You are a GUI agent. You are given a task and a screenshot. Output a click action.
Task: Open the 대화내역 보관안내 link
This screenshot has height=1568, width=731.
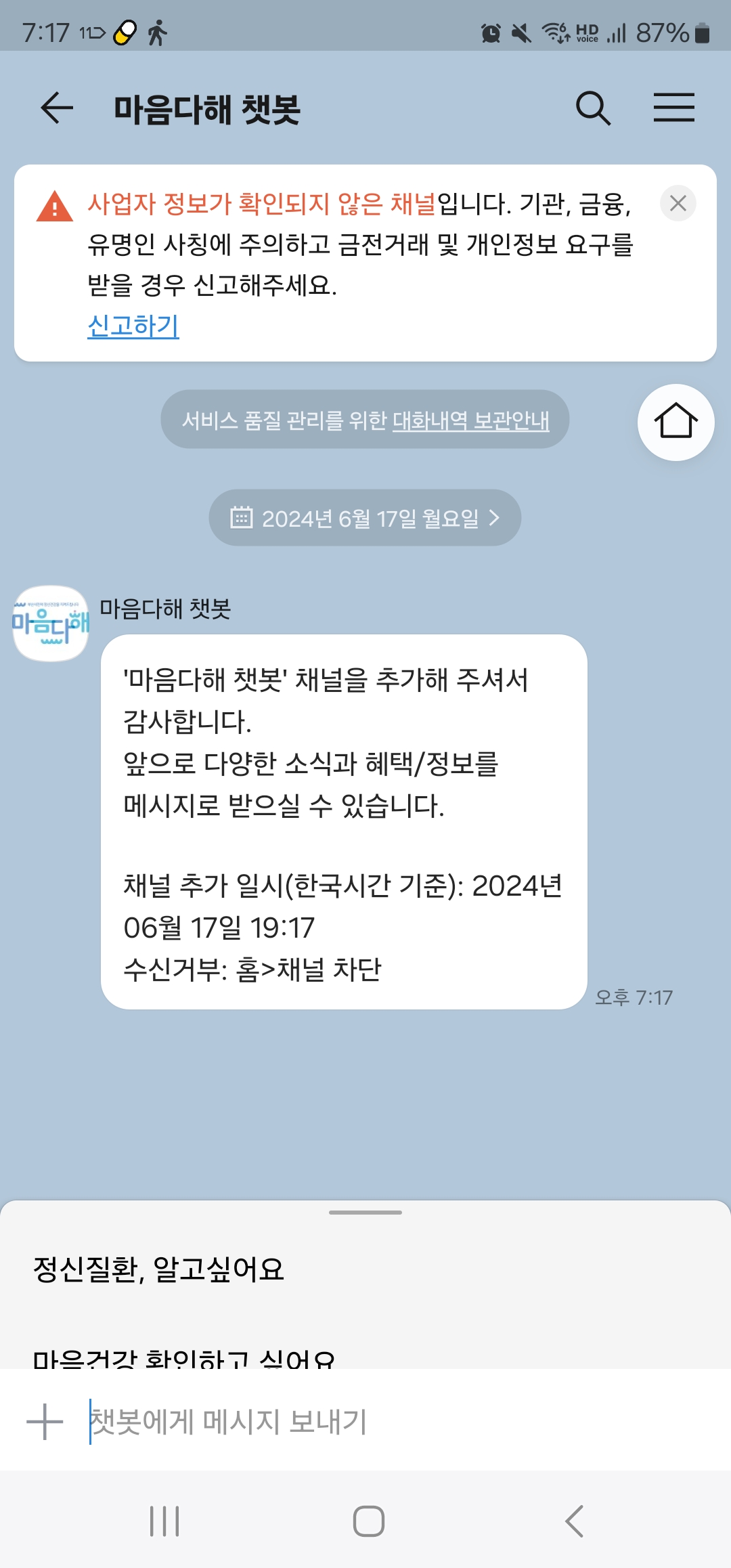[x=470, y=420]
